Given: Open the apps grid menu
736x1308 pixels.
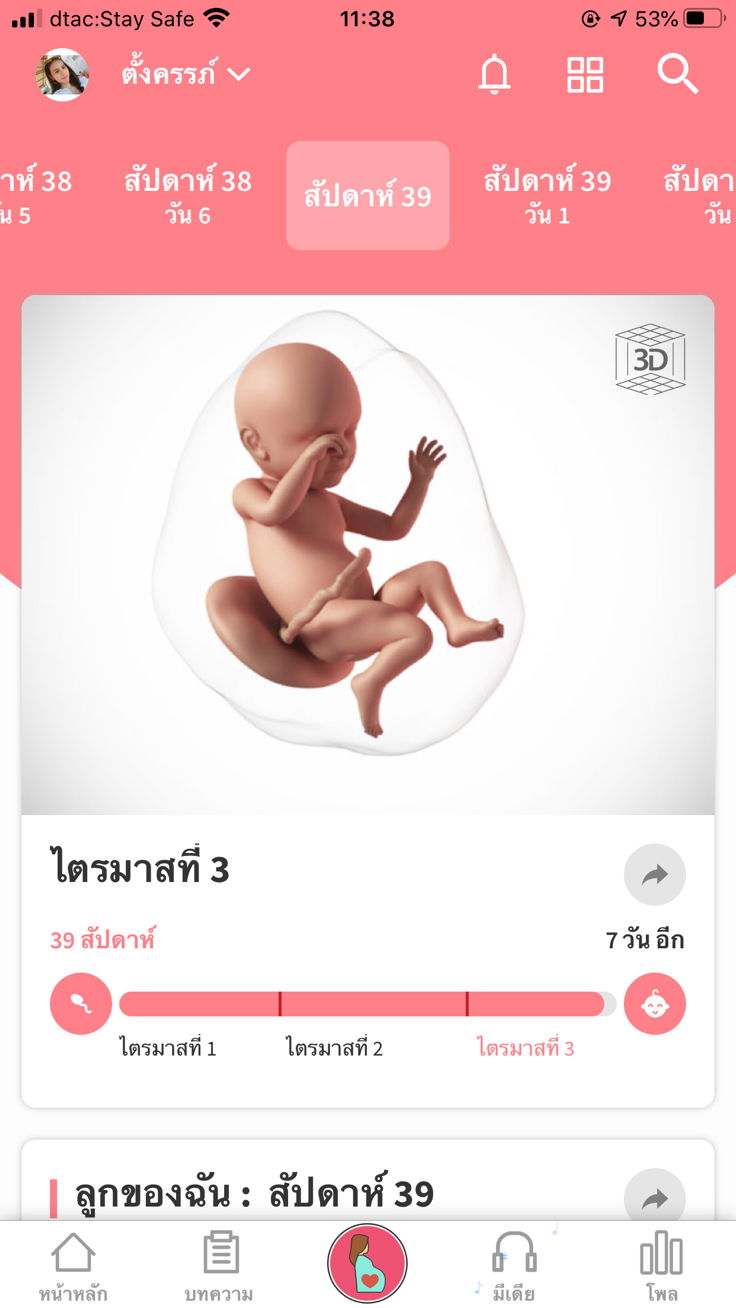Looking at the screenshot, I should coord(586,74).
